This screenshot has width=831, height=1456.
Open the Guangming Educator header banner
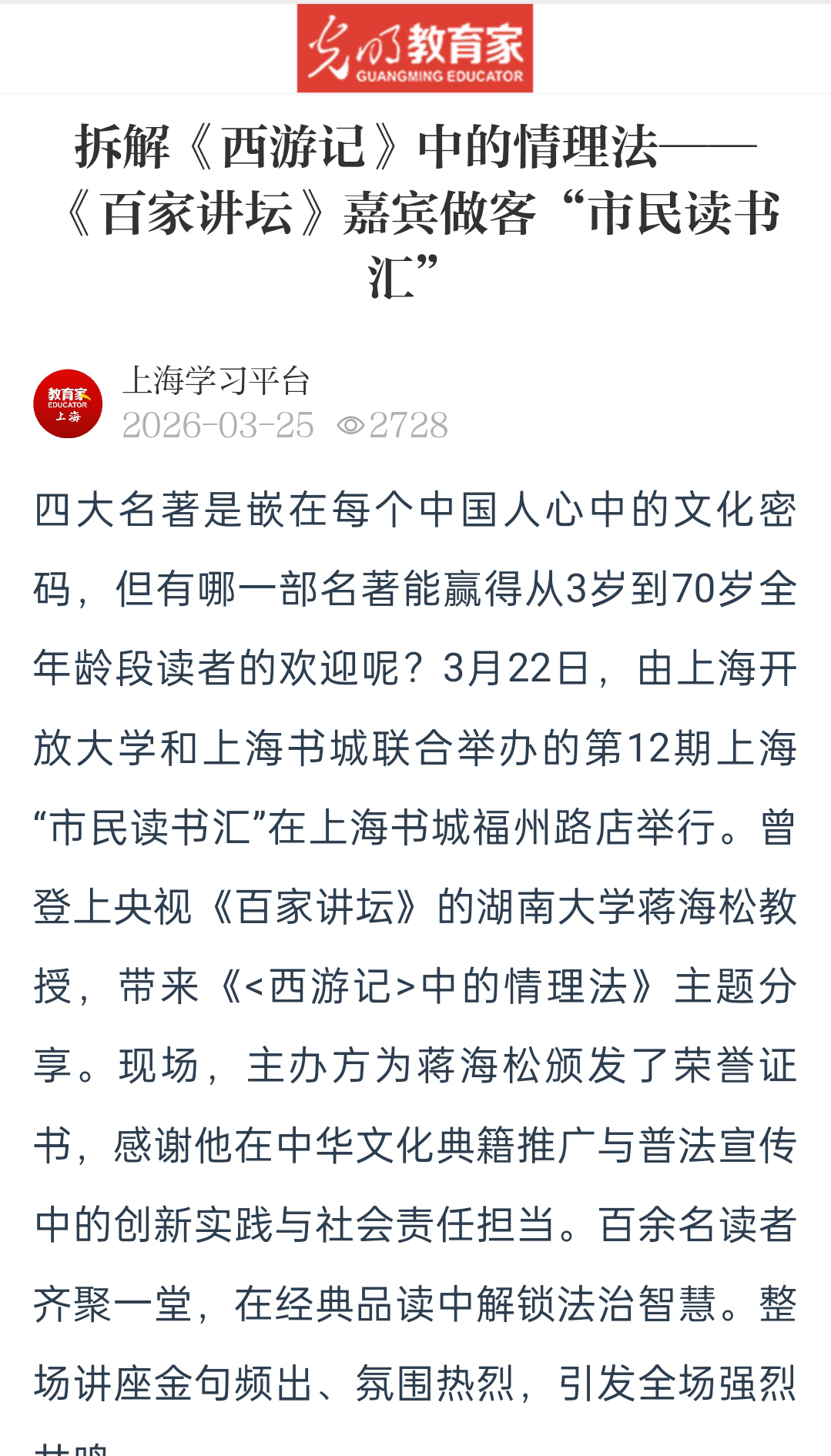pos(414,49)
